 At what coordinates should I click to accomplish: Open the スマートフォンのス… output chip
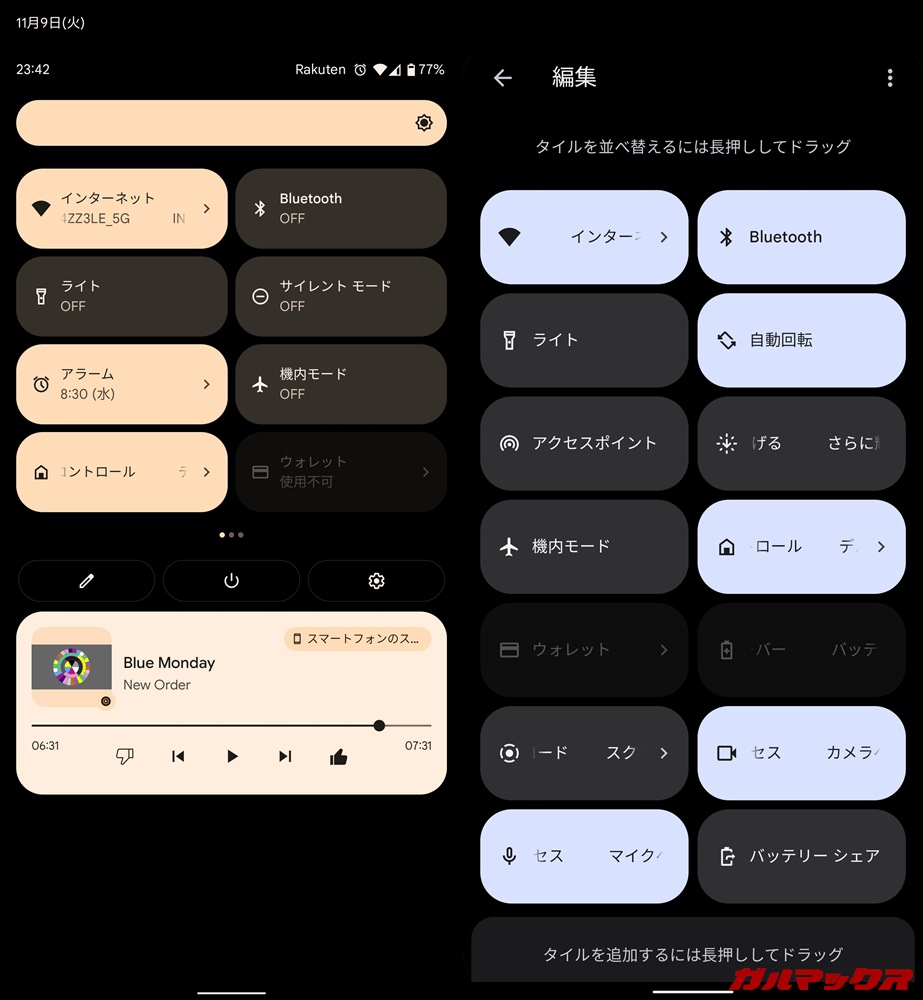coord(358,639)
